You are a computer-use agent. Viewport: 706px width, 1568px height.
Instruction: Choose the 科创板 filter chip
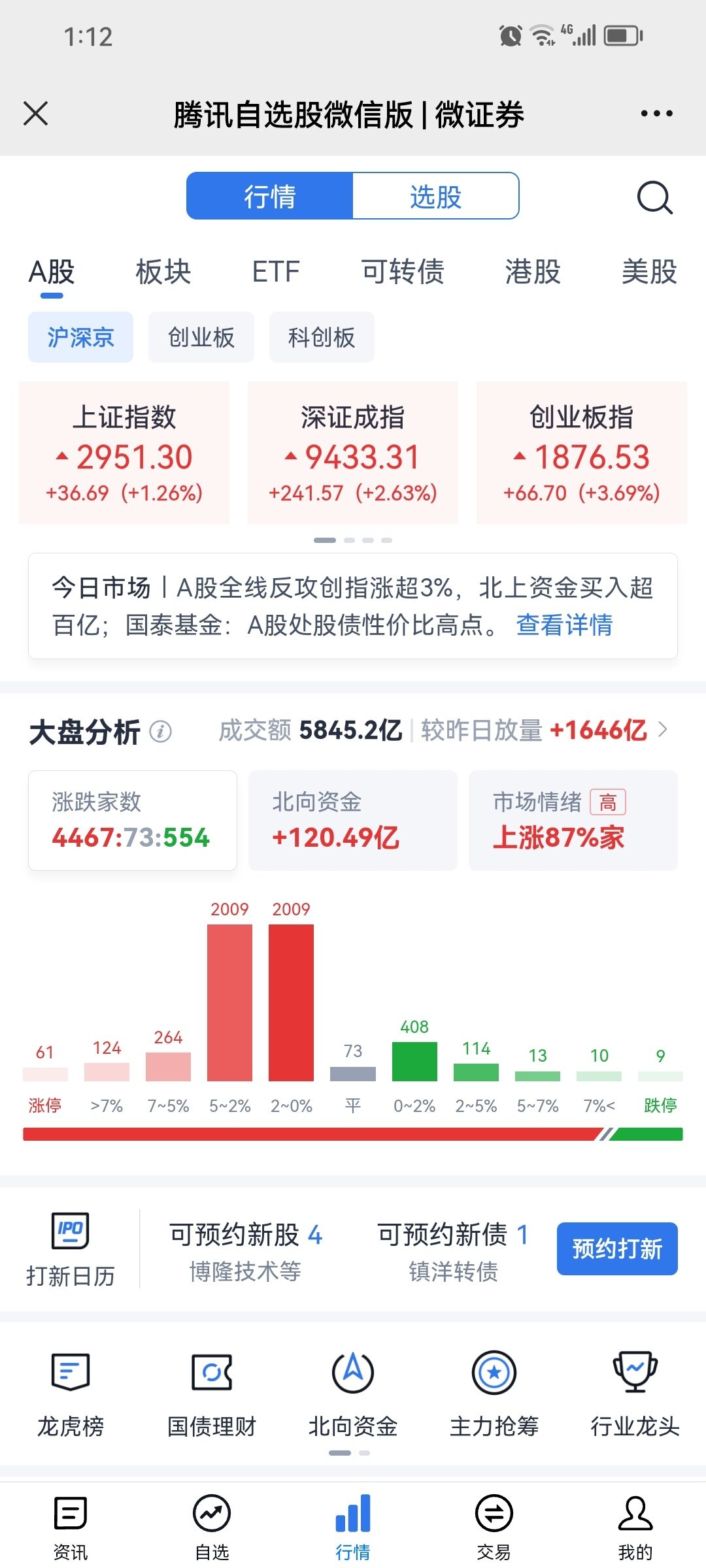pos(322,338)
